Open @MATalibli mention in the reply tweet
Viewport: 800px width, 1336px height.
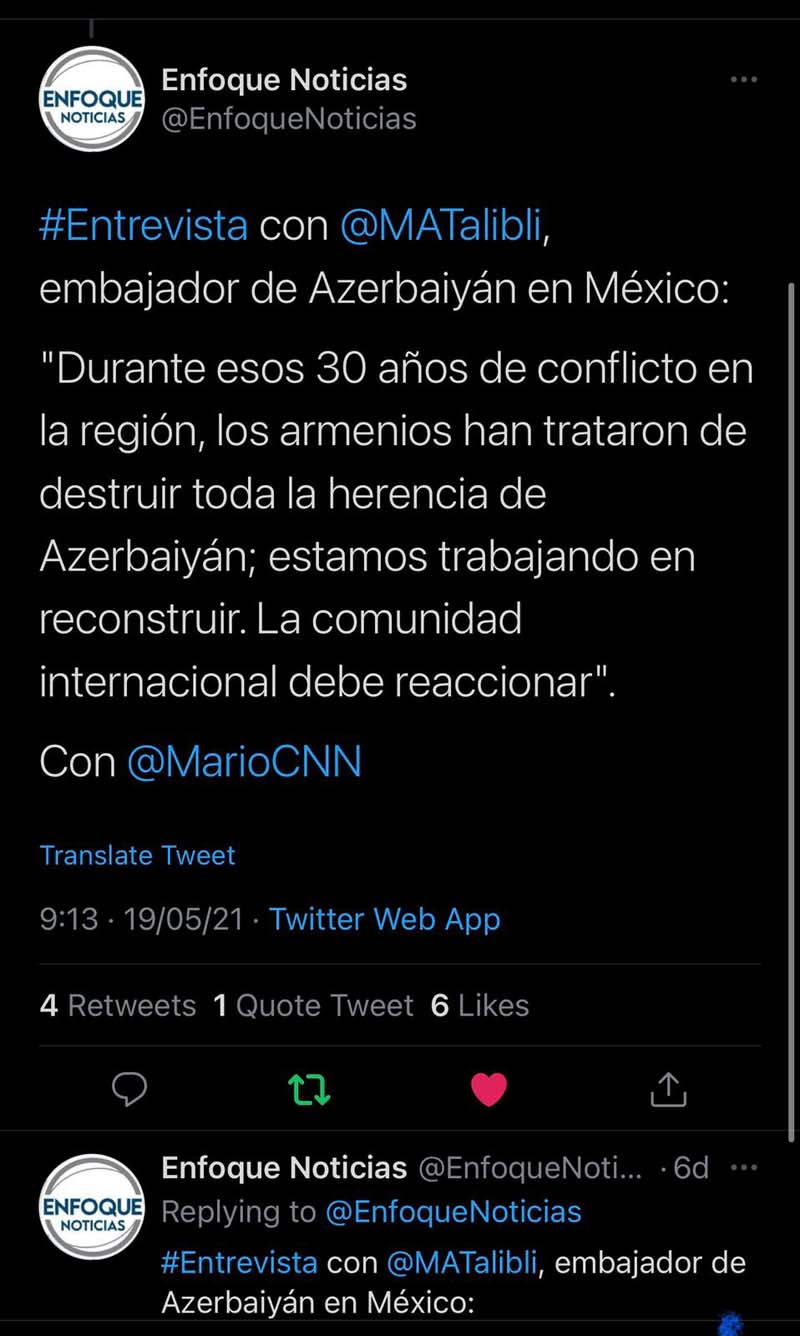[x=463, y=1263]
